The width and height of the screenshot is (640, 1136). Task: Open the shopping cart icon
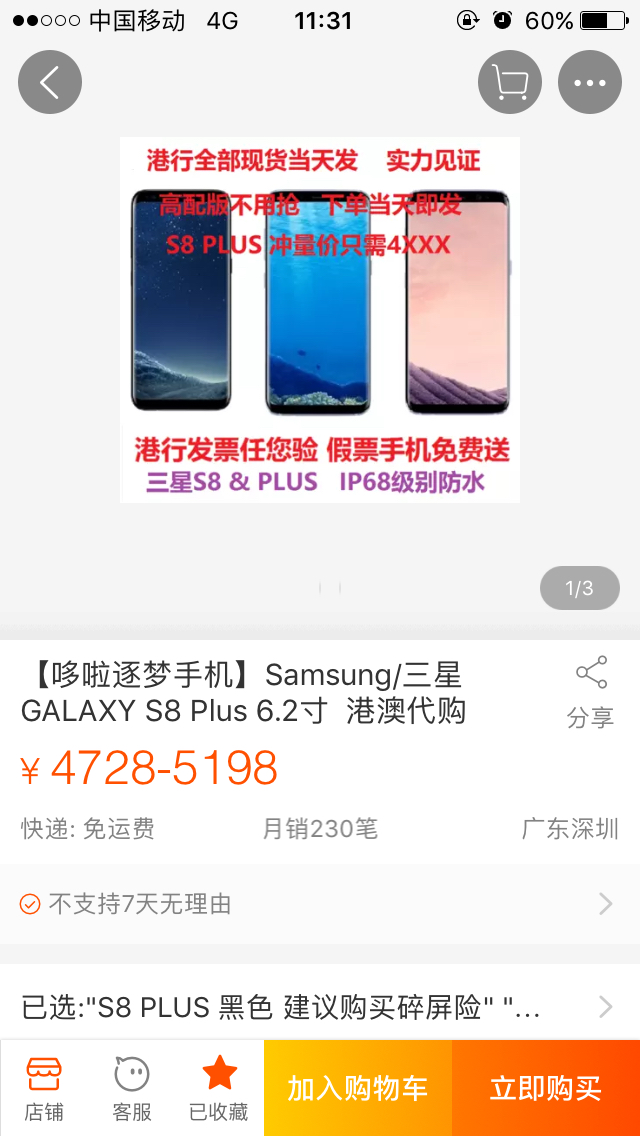[510, 82]
